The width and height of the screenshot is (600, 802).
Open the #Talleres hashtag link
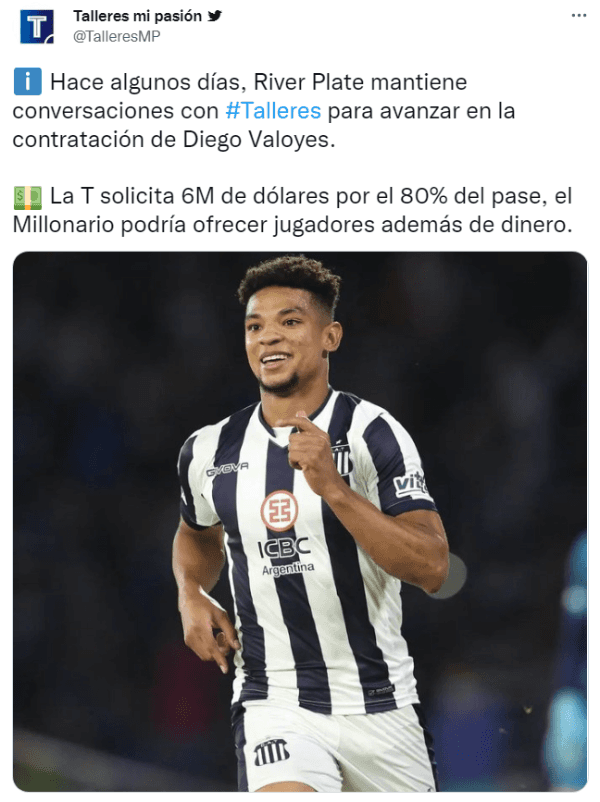(x=273, y=111)
